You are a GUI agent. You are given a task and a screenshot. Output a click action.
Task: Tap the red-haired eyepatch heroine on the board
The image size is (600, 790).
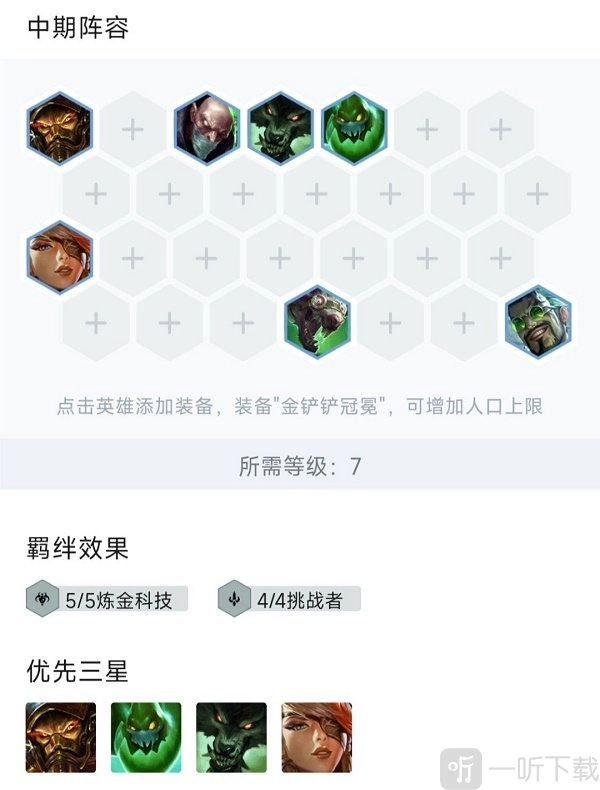(59, 257)
